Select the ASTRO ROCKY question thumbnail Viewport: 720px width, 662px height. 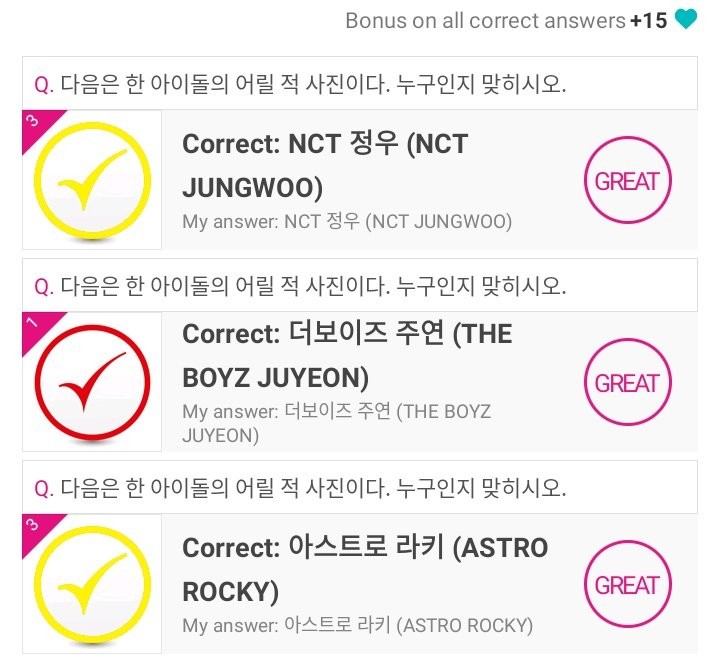click(92, 584)
